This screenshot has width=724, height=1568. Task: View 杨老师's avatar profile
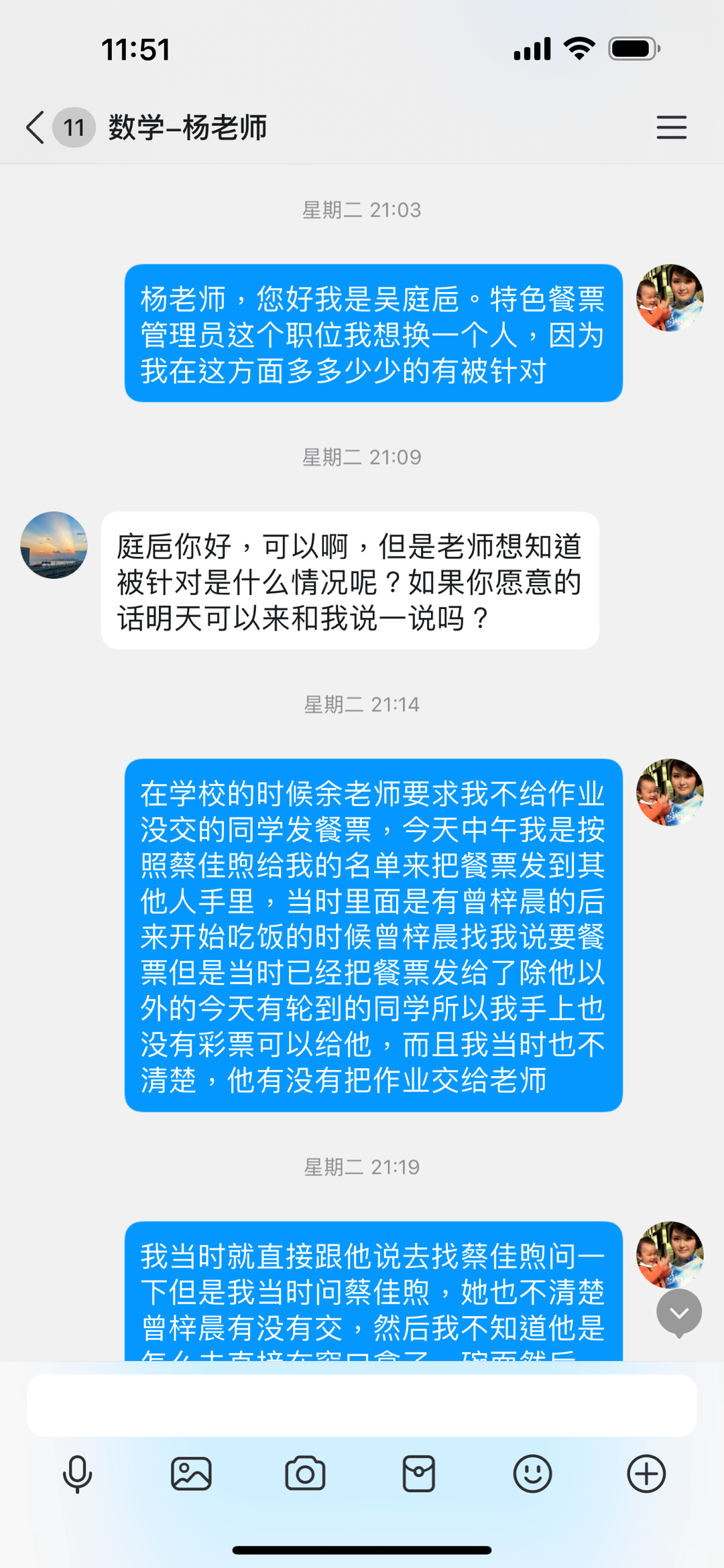pyautogui.click(x=54, y=545)
